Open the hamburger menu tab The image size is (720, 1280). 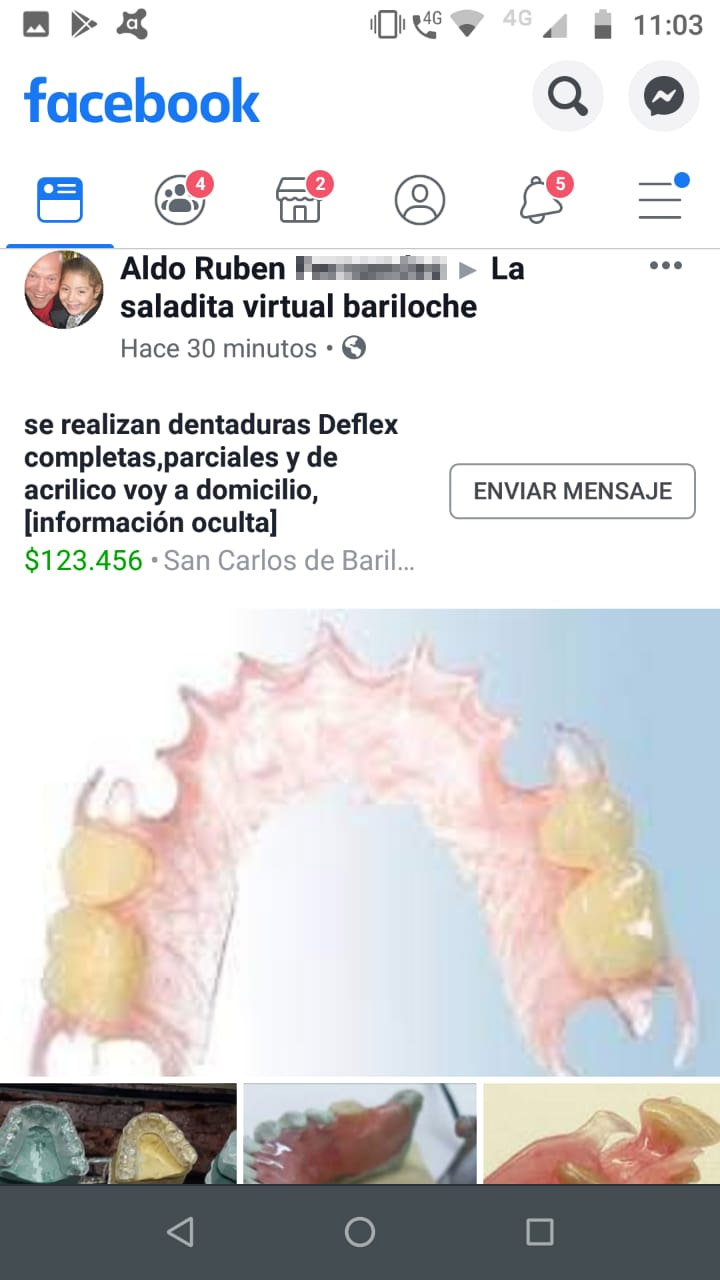(660, 200)
